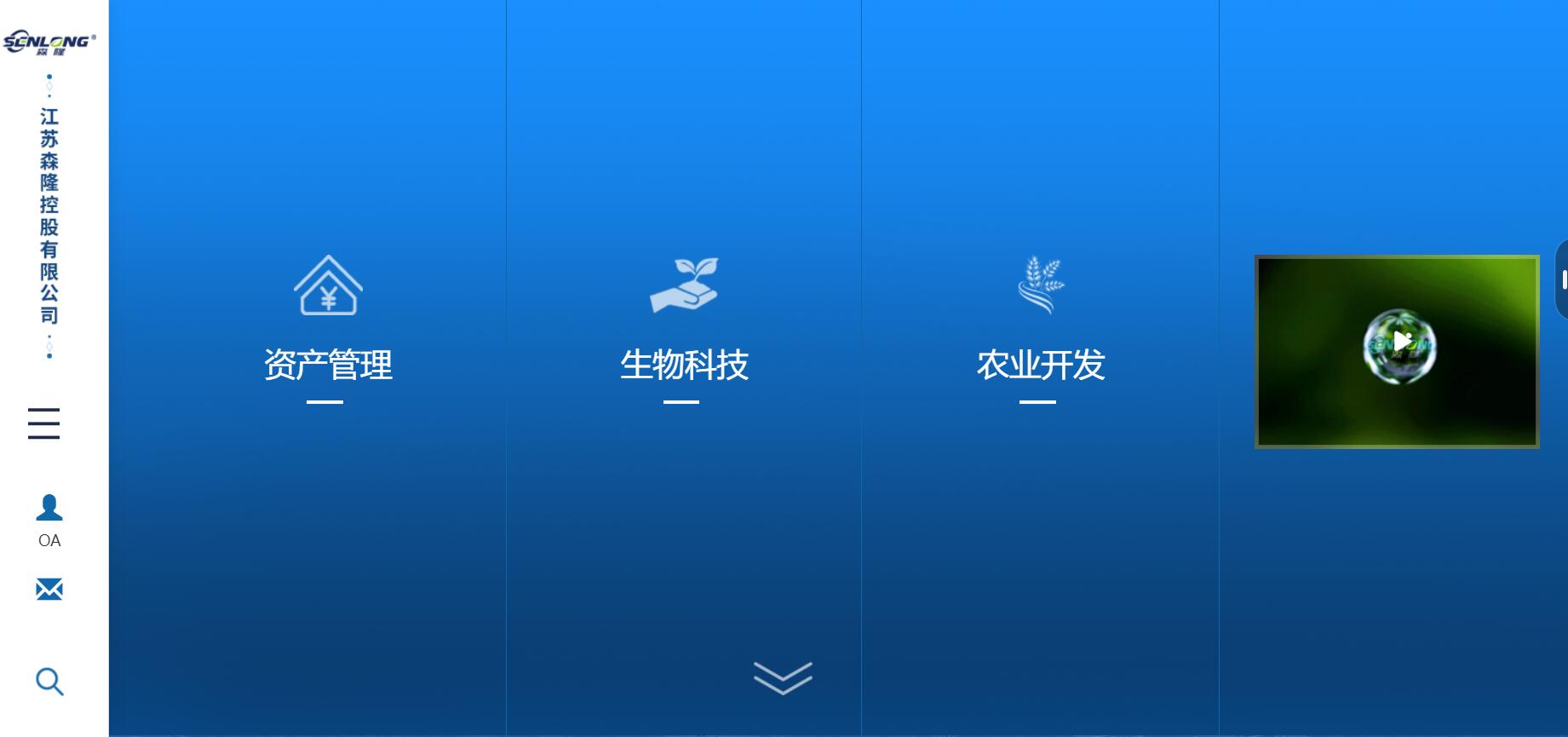The height and width of the screenshot is (737, 1568).
Task: Open the email envelope icon
Action: [x=49, y=589]
